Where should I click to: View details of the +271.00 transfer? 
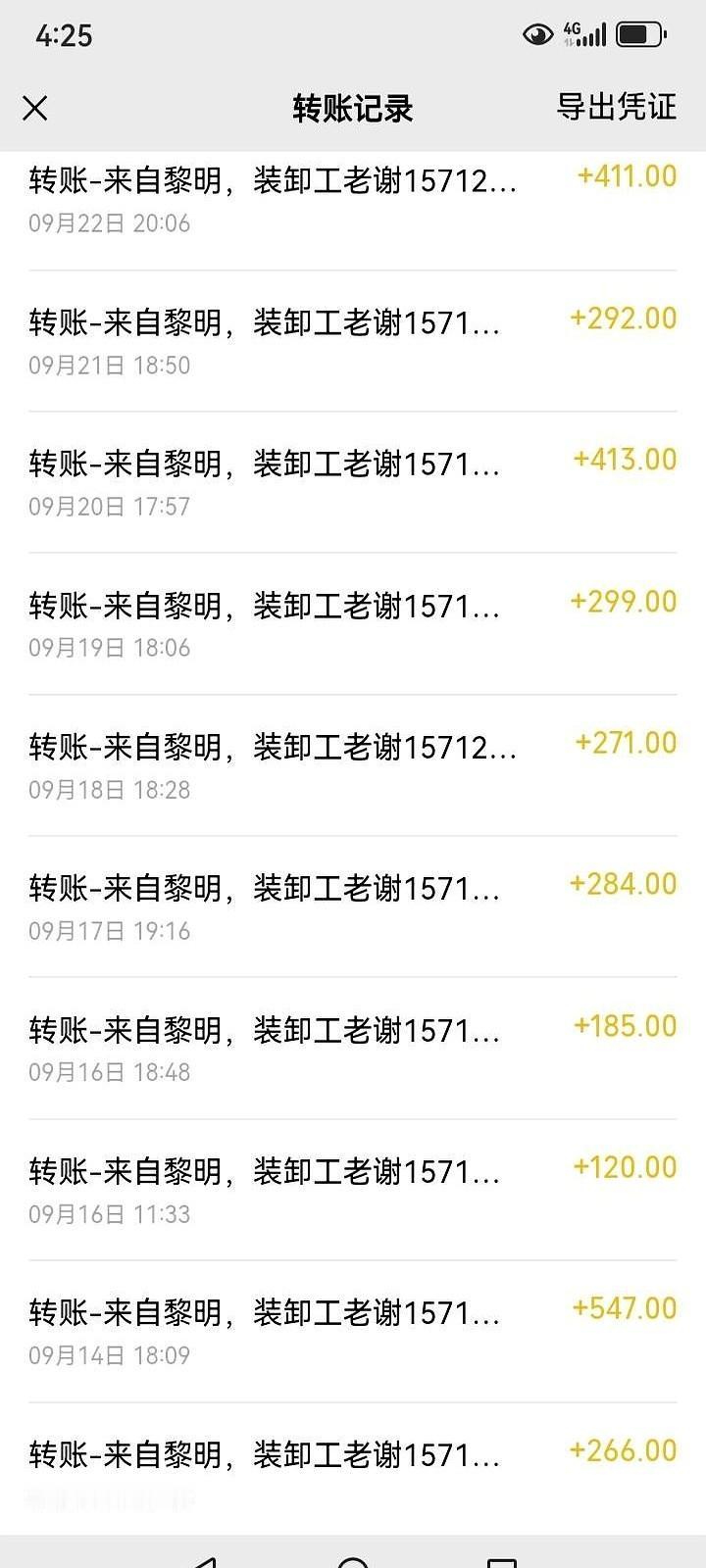[x=353, y=765]
